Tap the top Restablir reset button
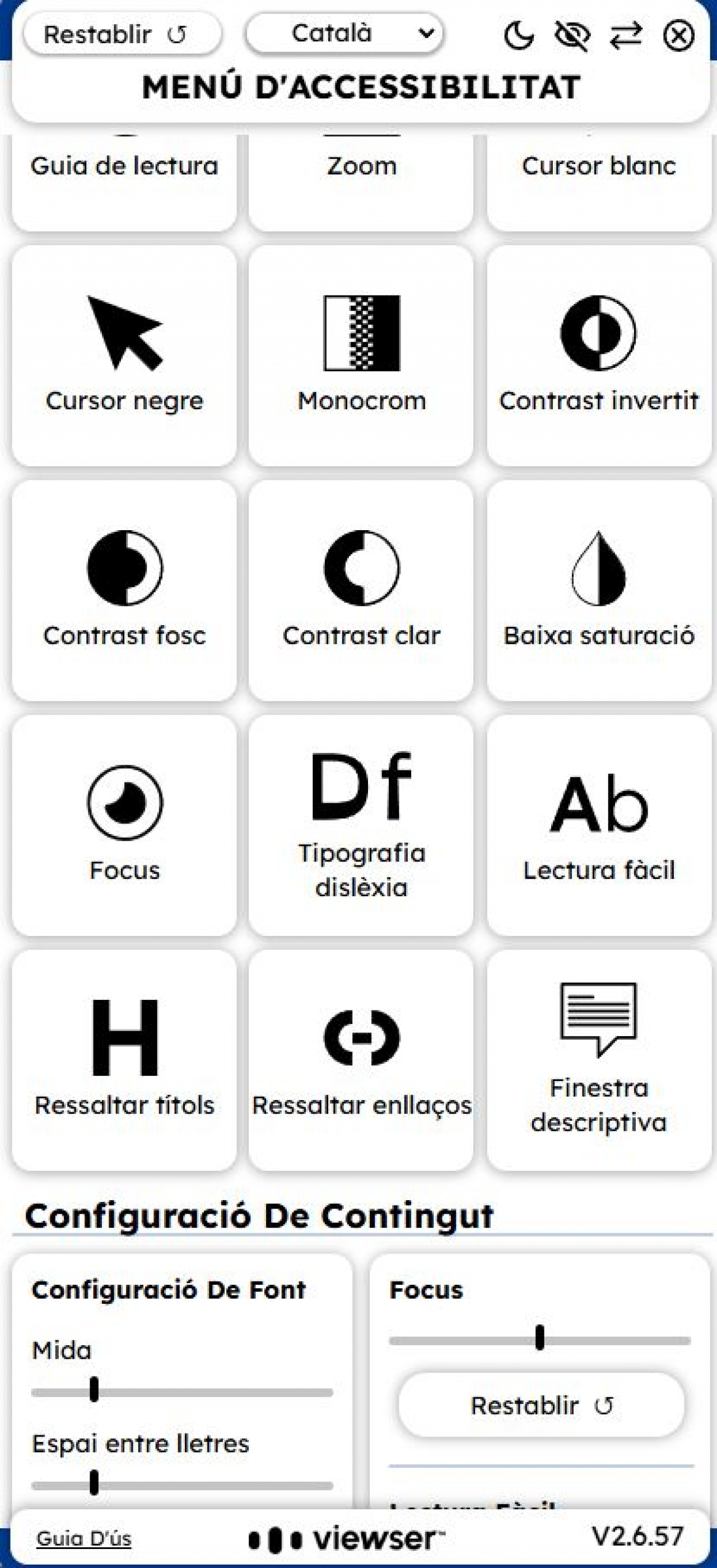The image size is (717, 1568). [122, 34]
